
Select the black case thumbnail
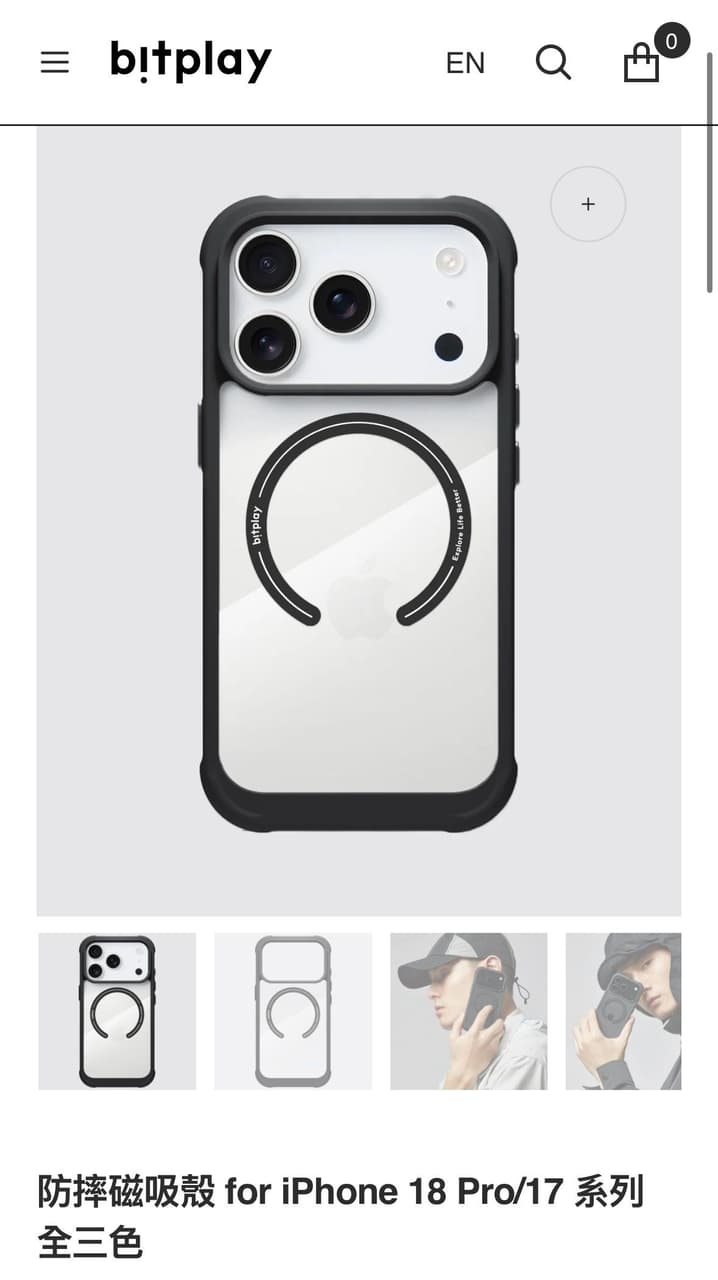[117, 1011]
